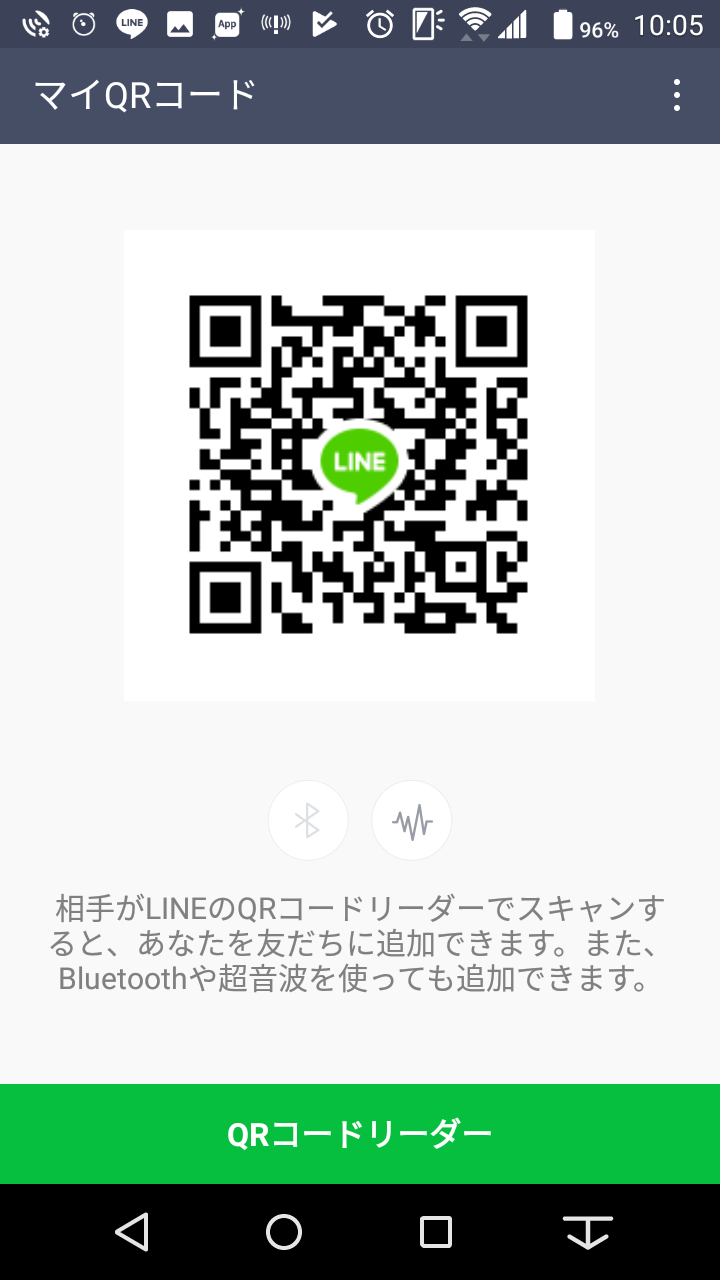720x1280 pixels.
Task: Open the overflow menu
Action: (677, 96)
